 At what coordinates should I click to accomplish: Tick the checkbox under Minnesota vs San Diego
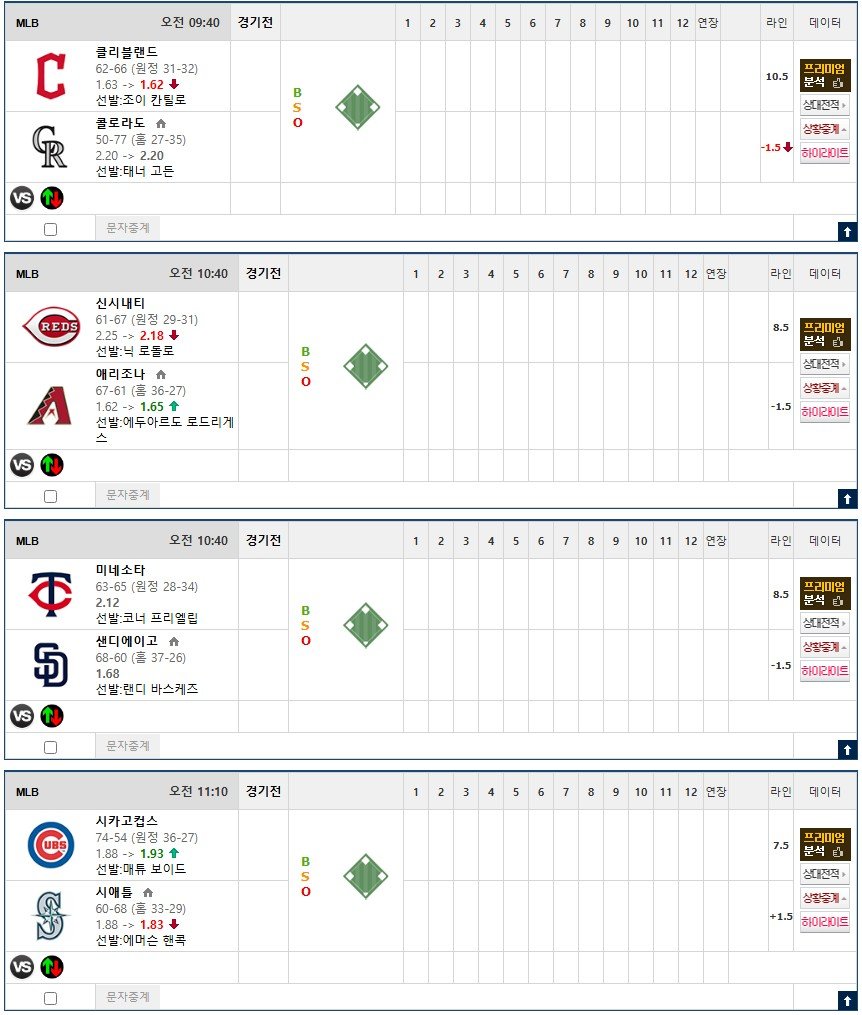coord(50,747)
